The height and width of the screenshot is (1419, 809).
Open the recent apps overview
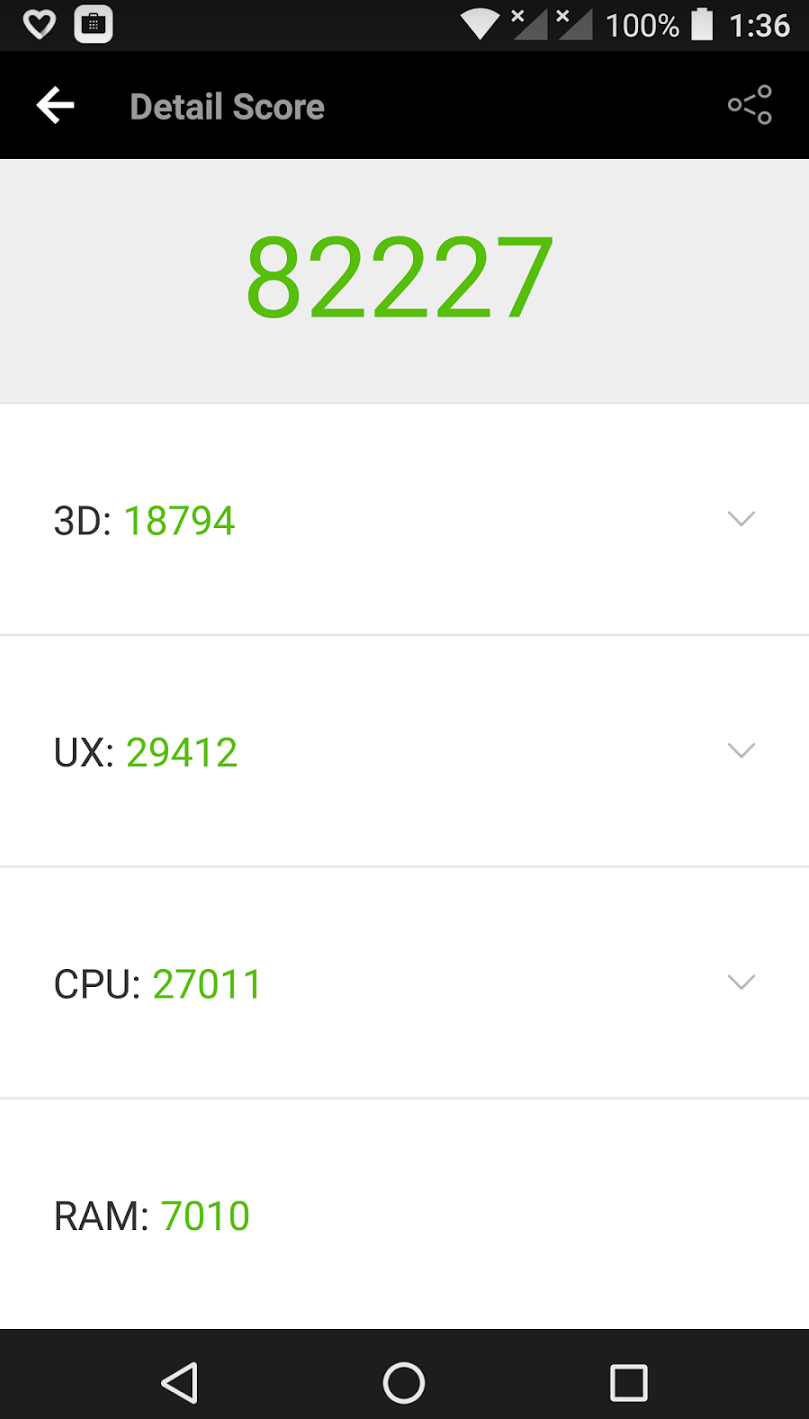pyautogui.click(x=628, y=1383)
